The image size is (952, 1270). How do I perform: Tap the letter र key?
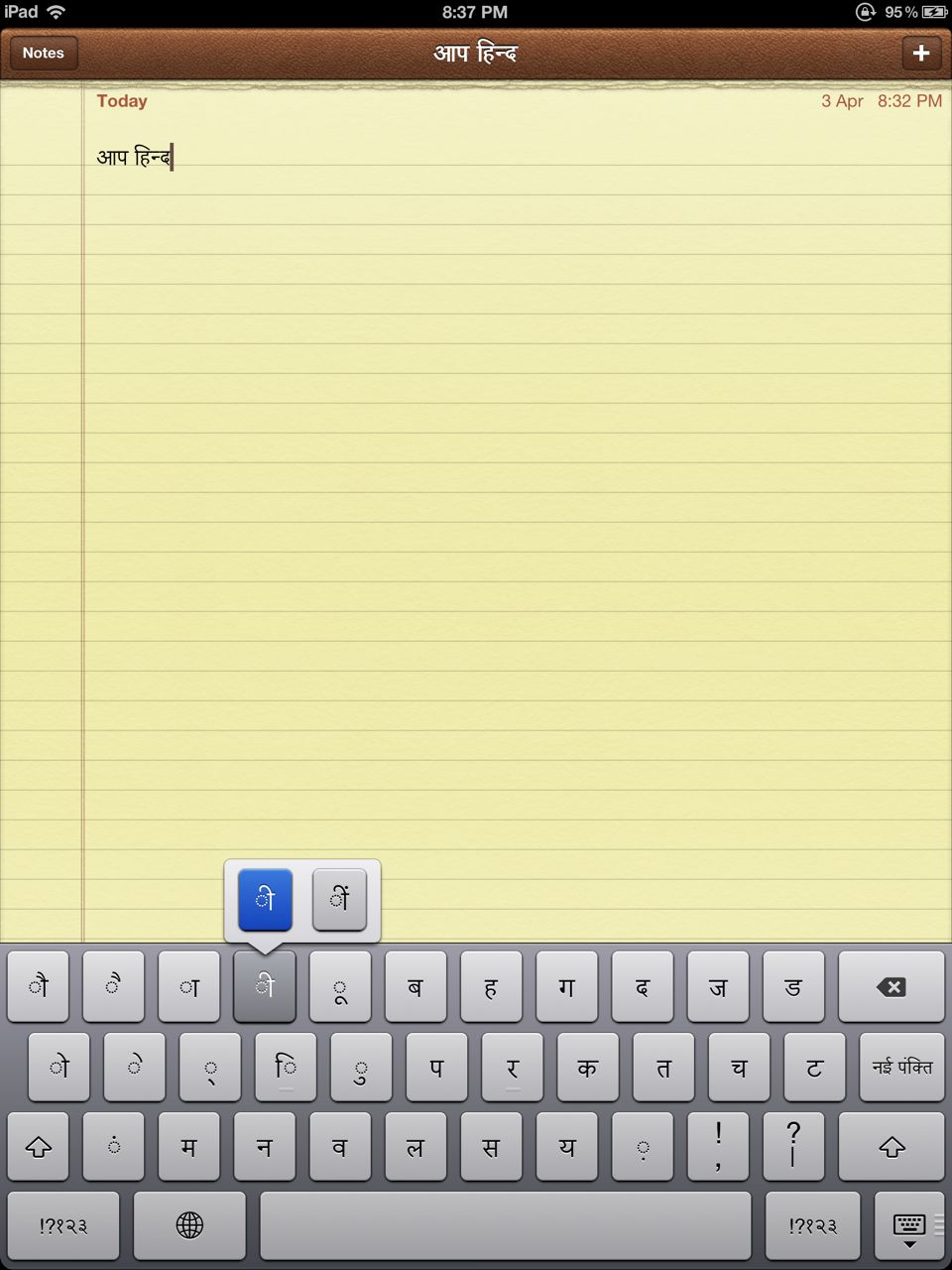pos(512,1067)
